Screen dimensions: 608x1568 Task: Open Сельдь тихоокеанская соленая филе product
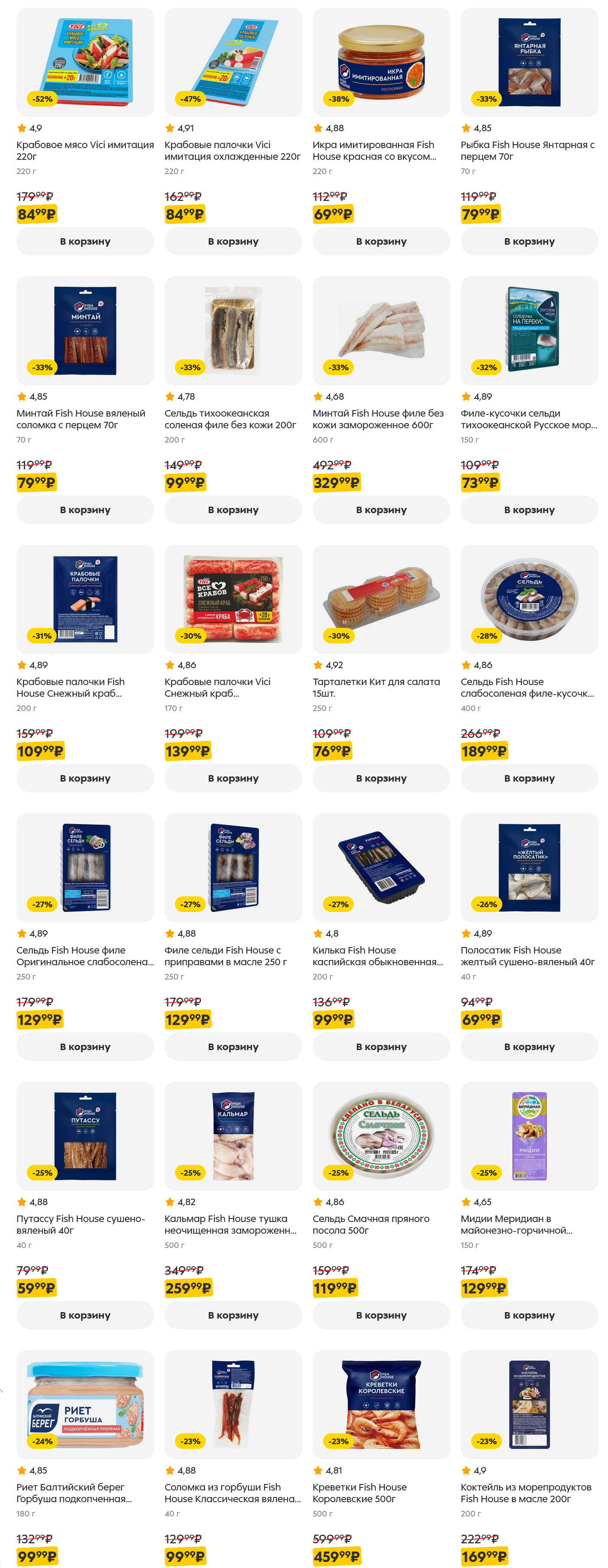pyautogui.click(x=233, y=419)
